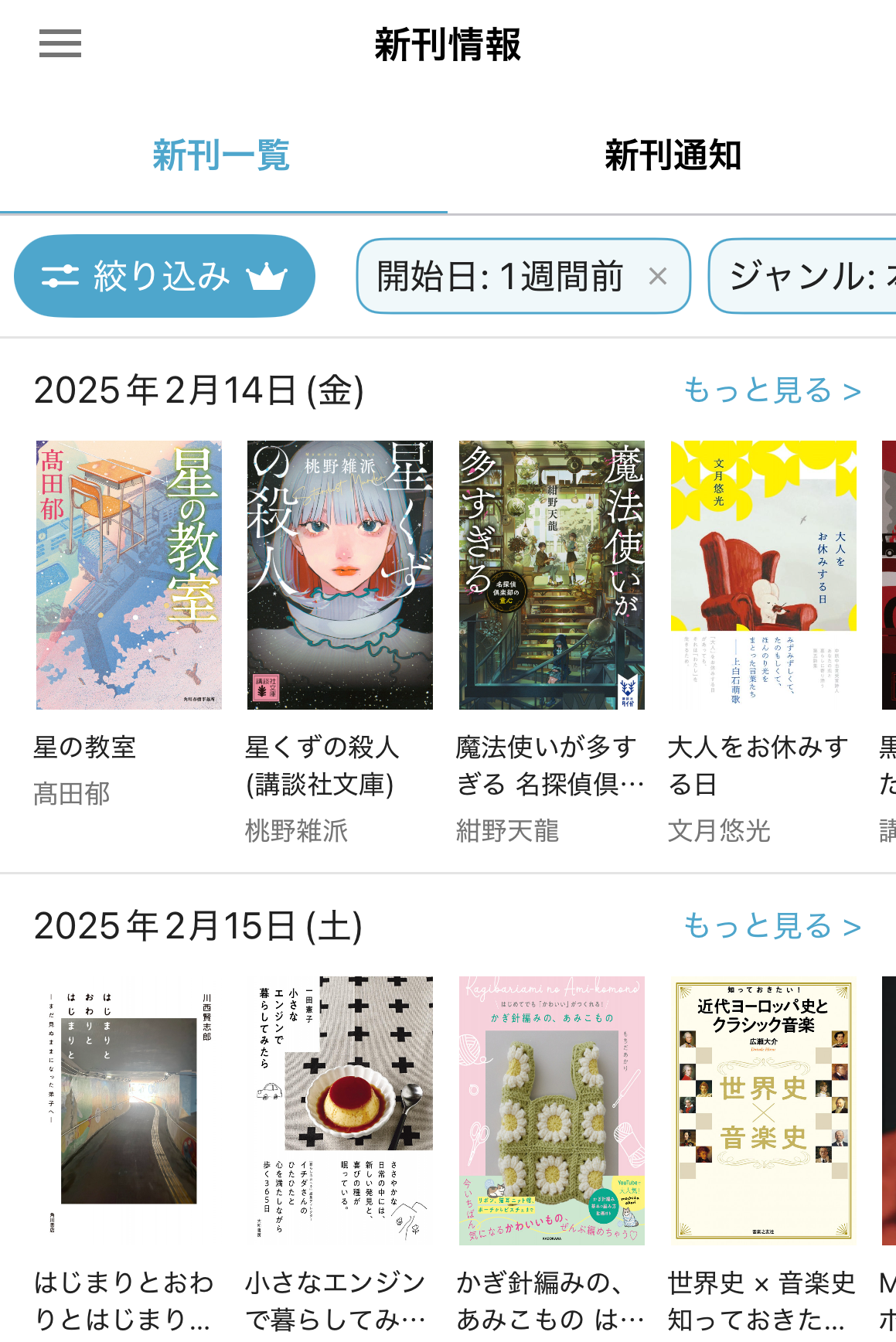Switch to the 新刊通知 tab

tap(672, 155)
